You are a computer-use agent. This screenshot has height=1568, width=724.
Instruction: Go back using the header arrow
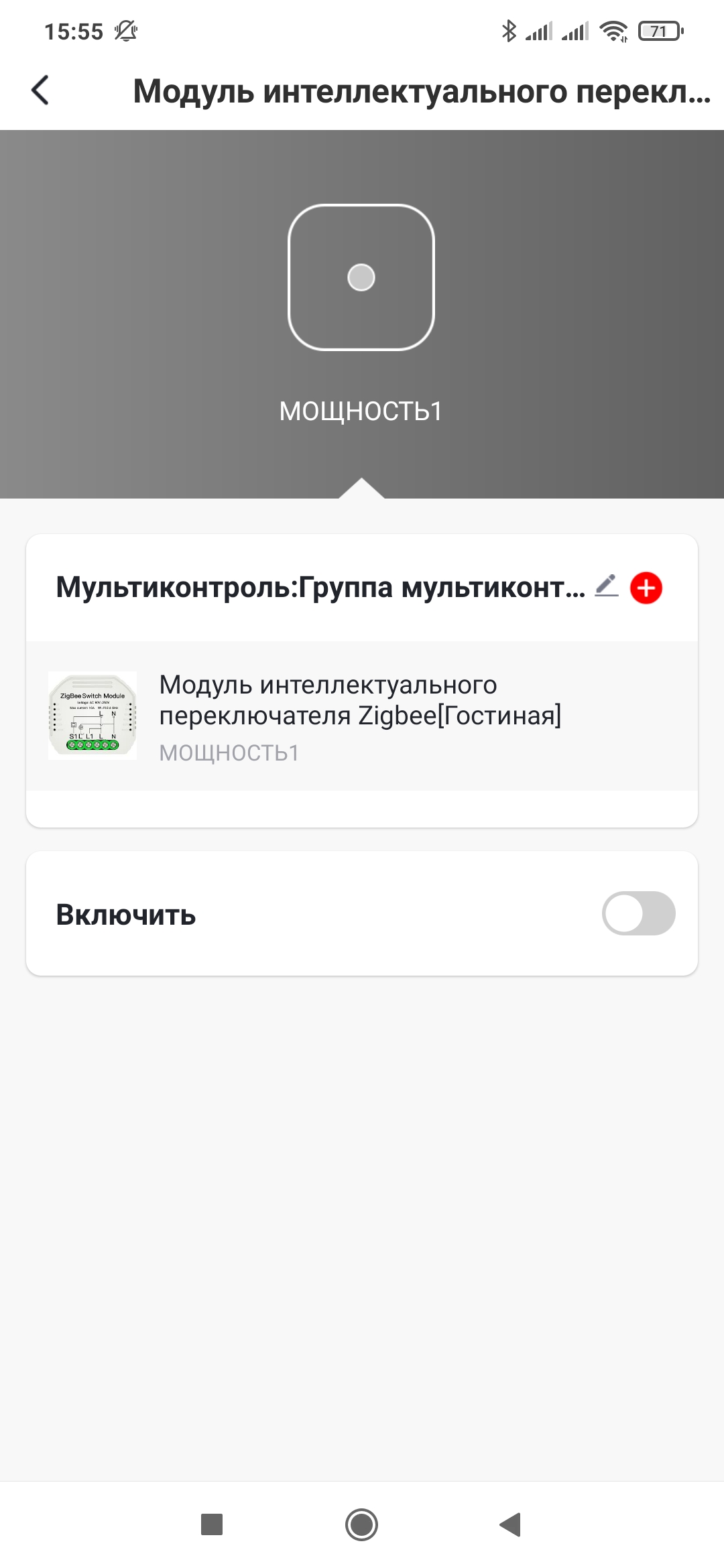[40, 90]
